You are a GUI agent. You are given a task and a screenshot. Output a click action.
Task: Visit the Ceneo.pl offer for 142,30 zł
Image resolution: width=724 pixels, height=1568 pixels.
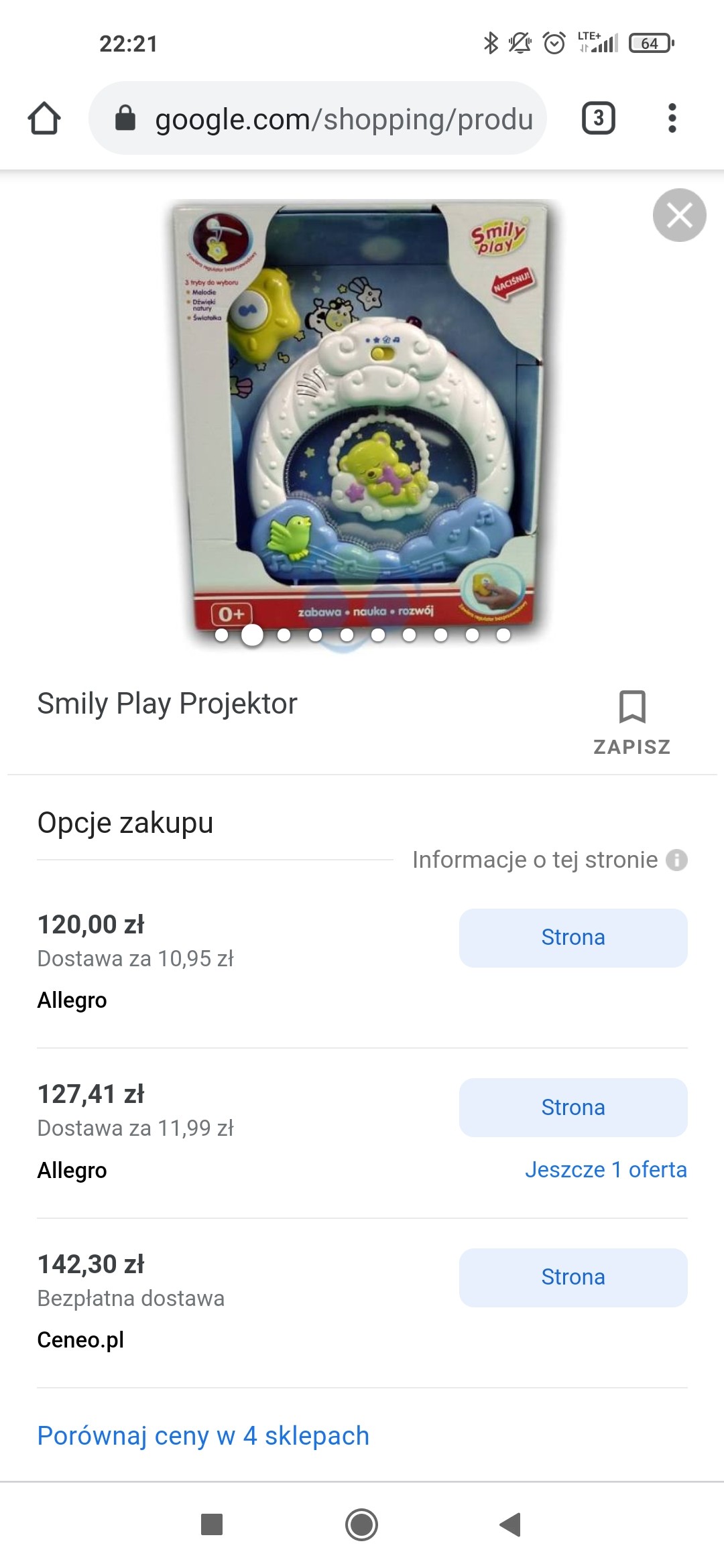[x=572, y=1277]
